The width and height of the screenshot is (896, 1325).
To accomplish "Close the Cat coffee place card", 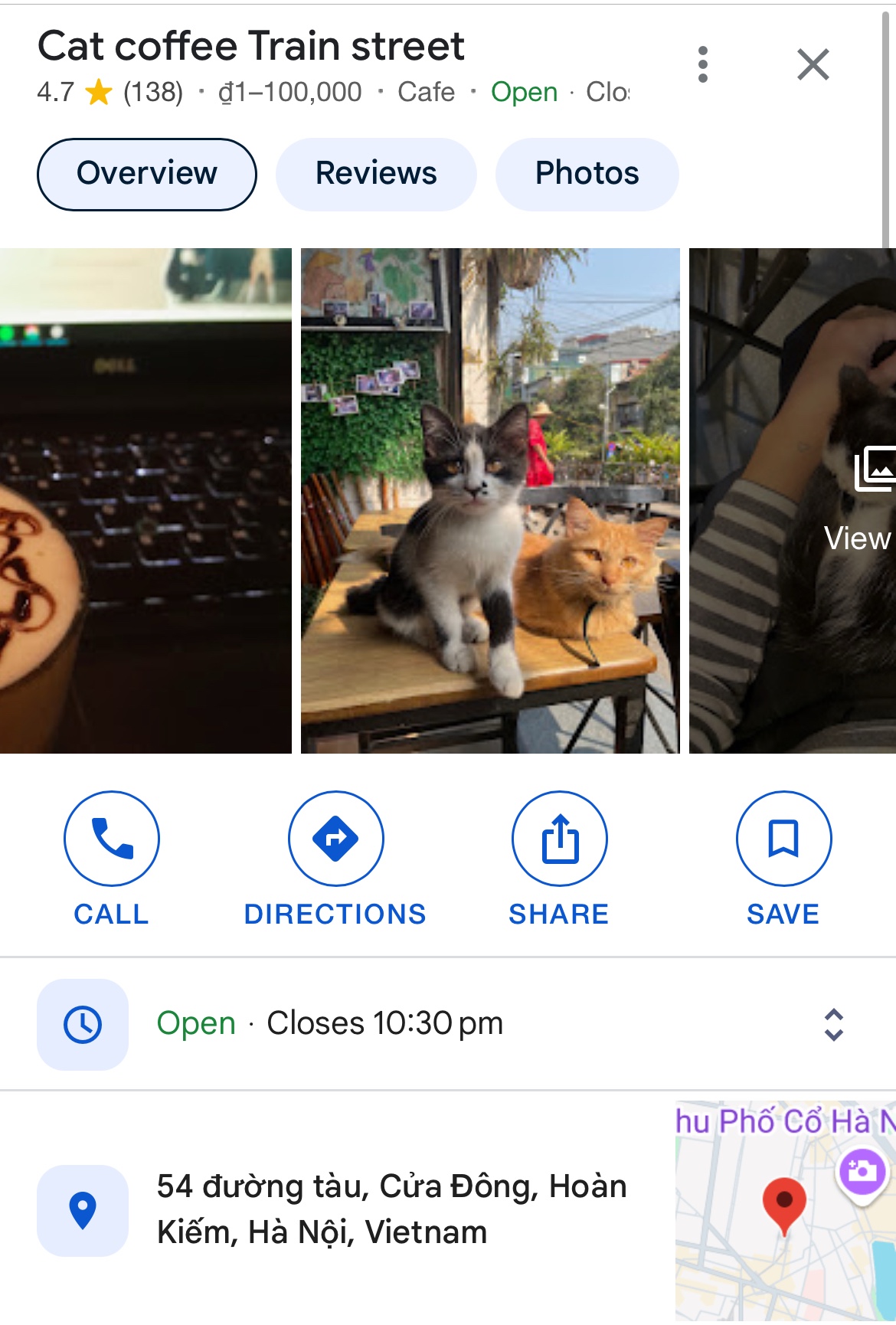I will [813, 64].
